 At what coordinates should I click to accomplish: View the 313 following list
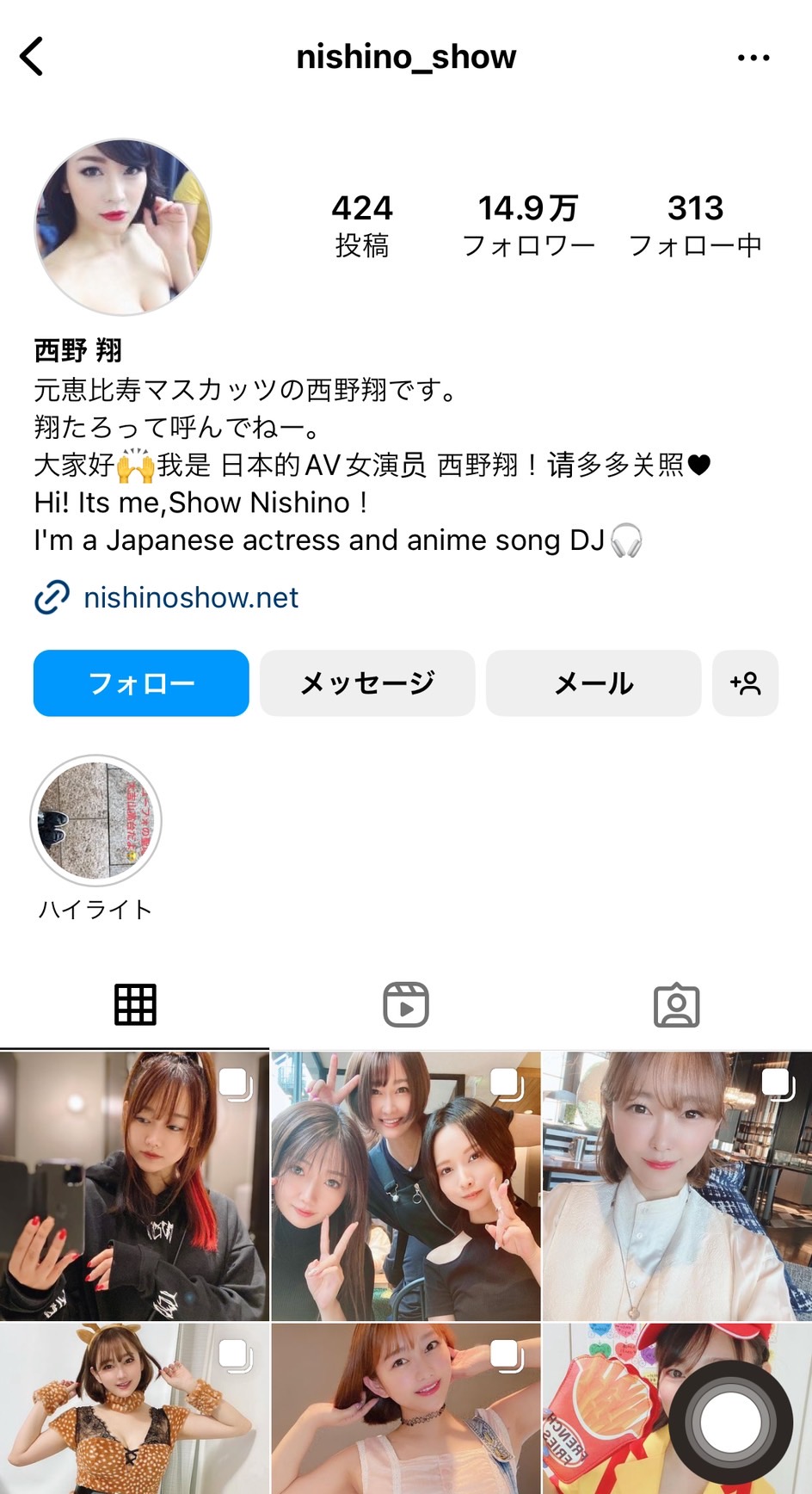point(695,226)
